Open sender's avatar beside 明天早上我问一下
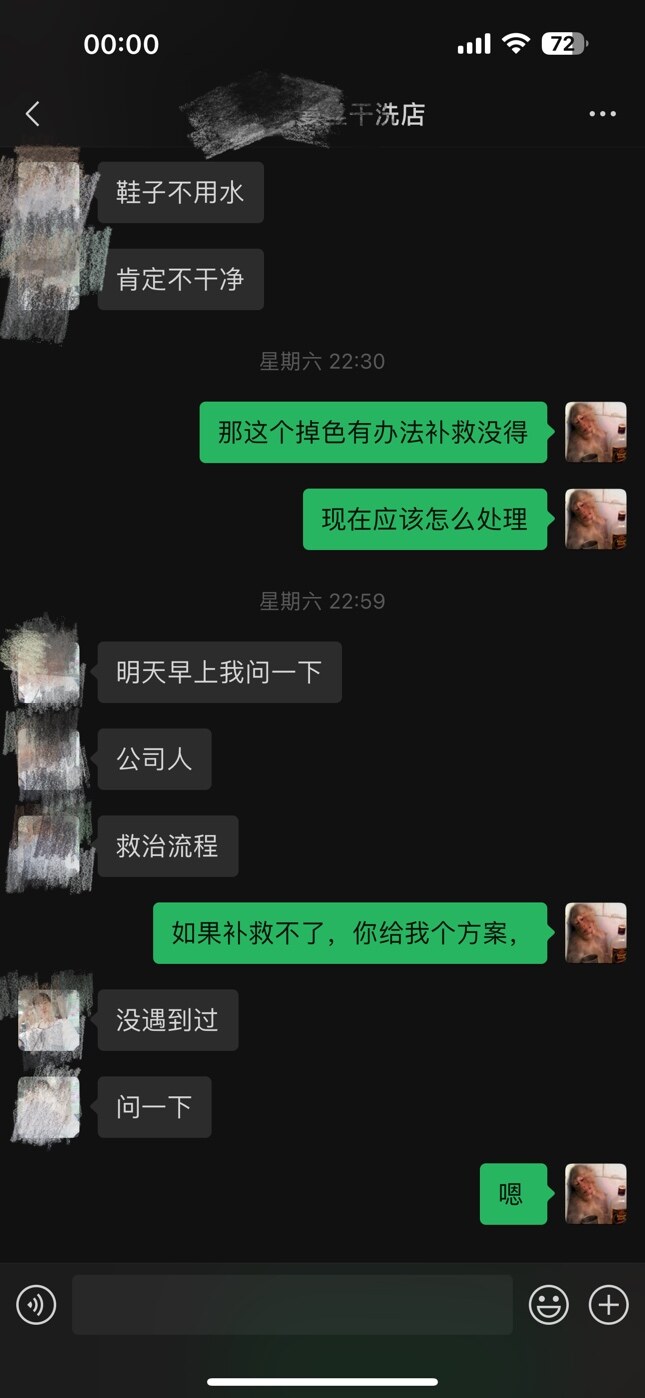Image resolution: width=645 pixels, height=1398 pixels. pos(48,672)
